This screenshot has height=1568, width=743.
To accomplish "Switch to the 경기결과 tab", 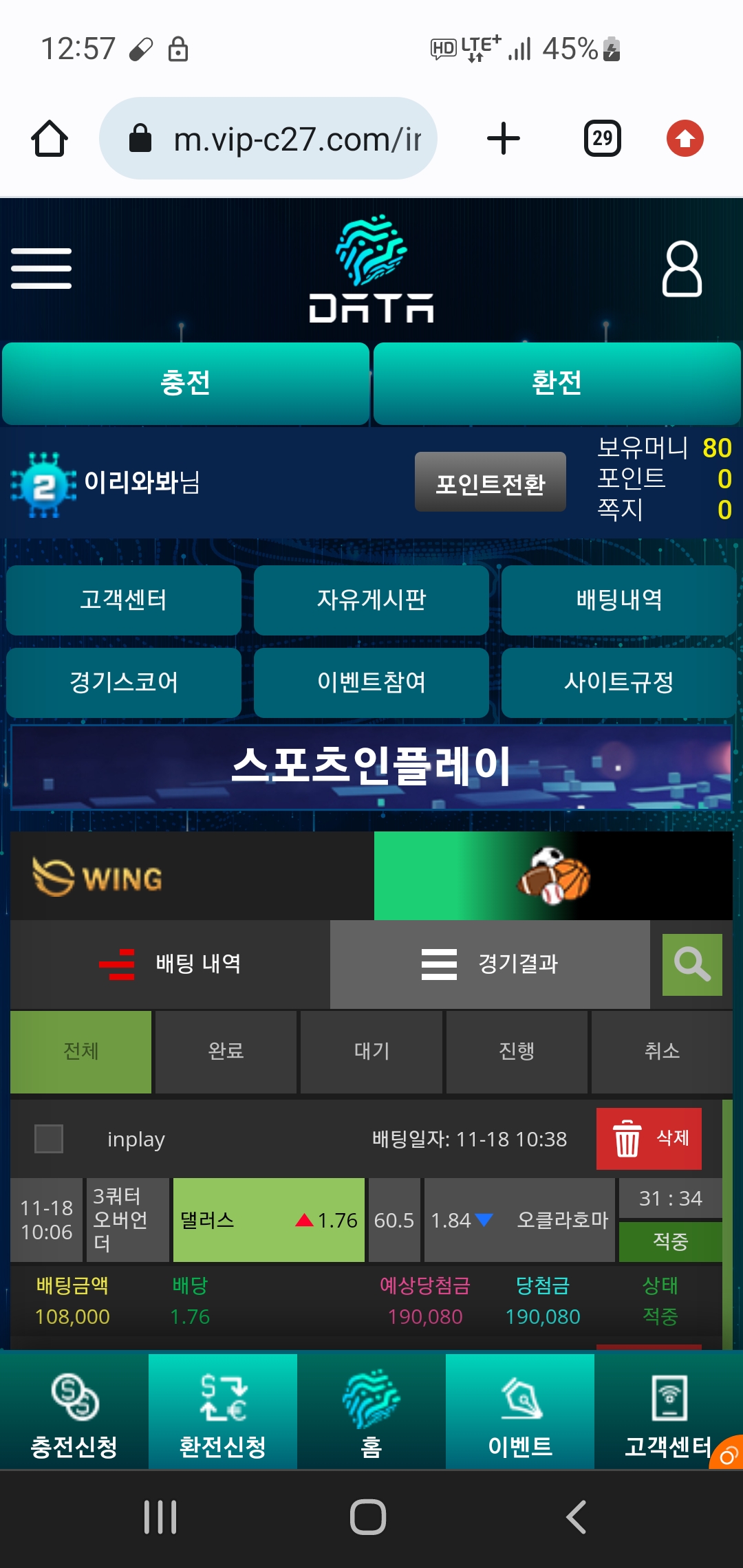I will [490, 964].
